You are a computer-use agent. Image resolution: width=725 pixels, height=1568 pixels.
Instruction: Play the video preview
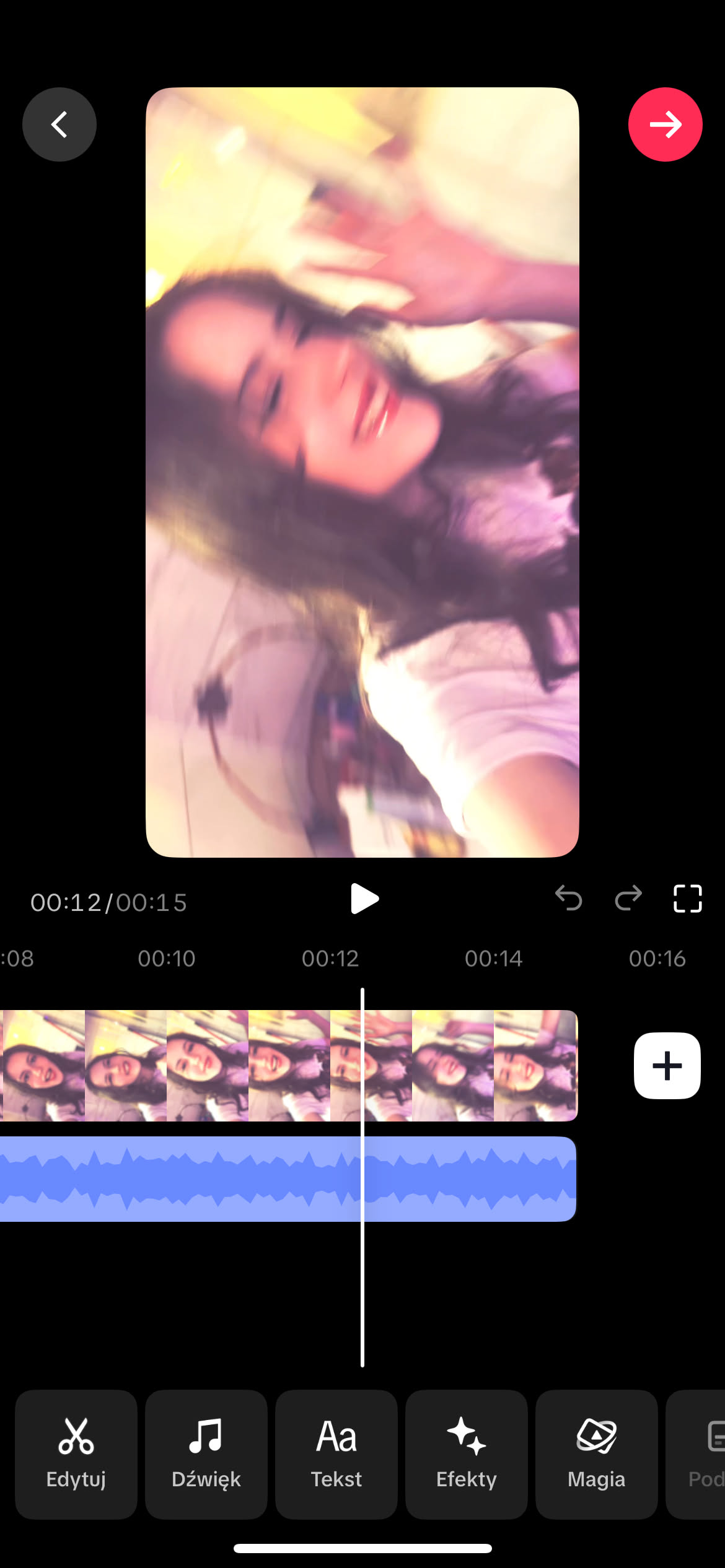[x=364, y=899]
